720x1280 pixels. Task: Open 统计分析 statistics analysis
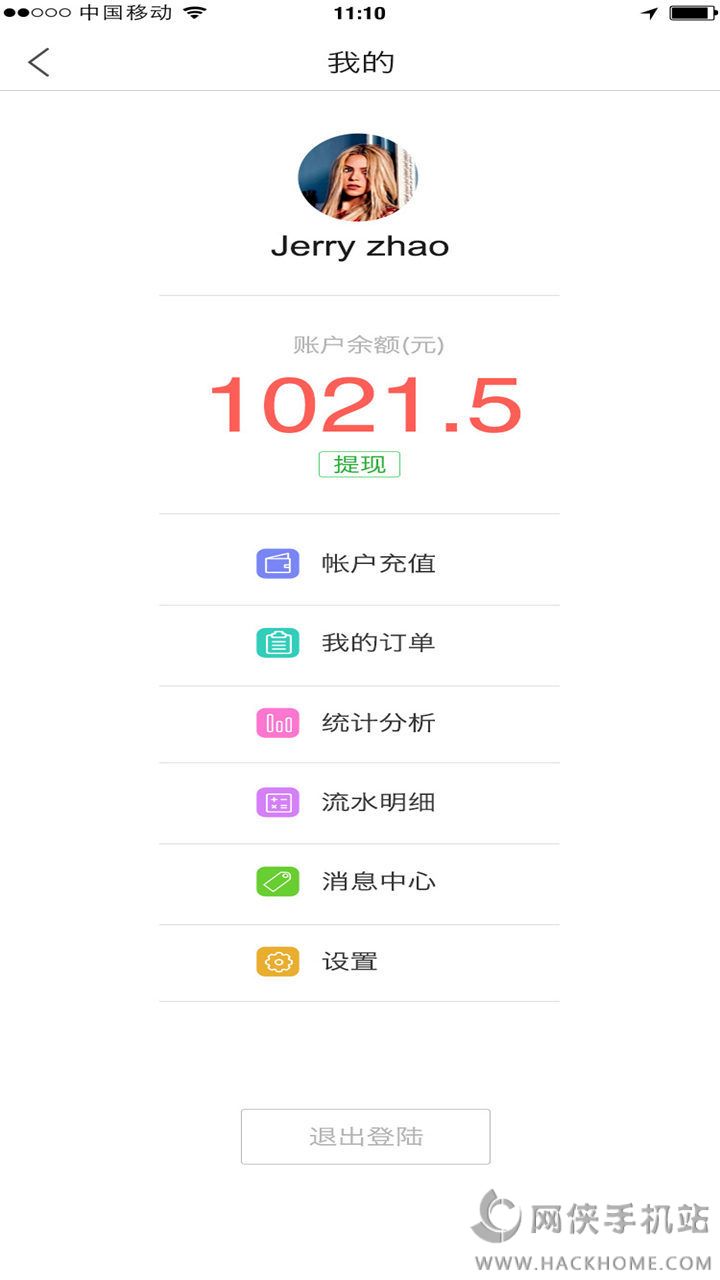(x=358, y=723)
